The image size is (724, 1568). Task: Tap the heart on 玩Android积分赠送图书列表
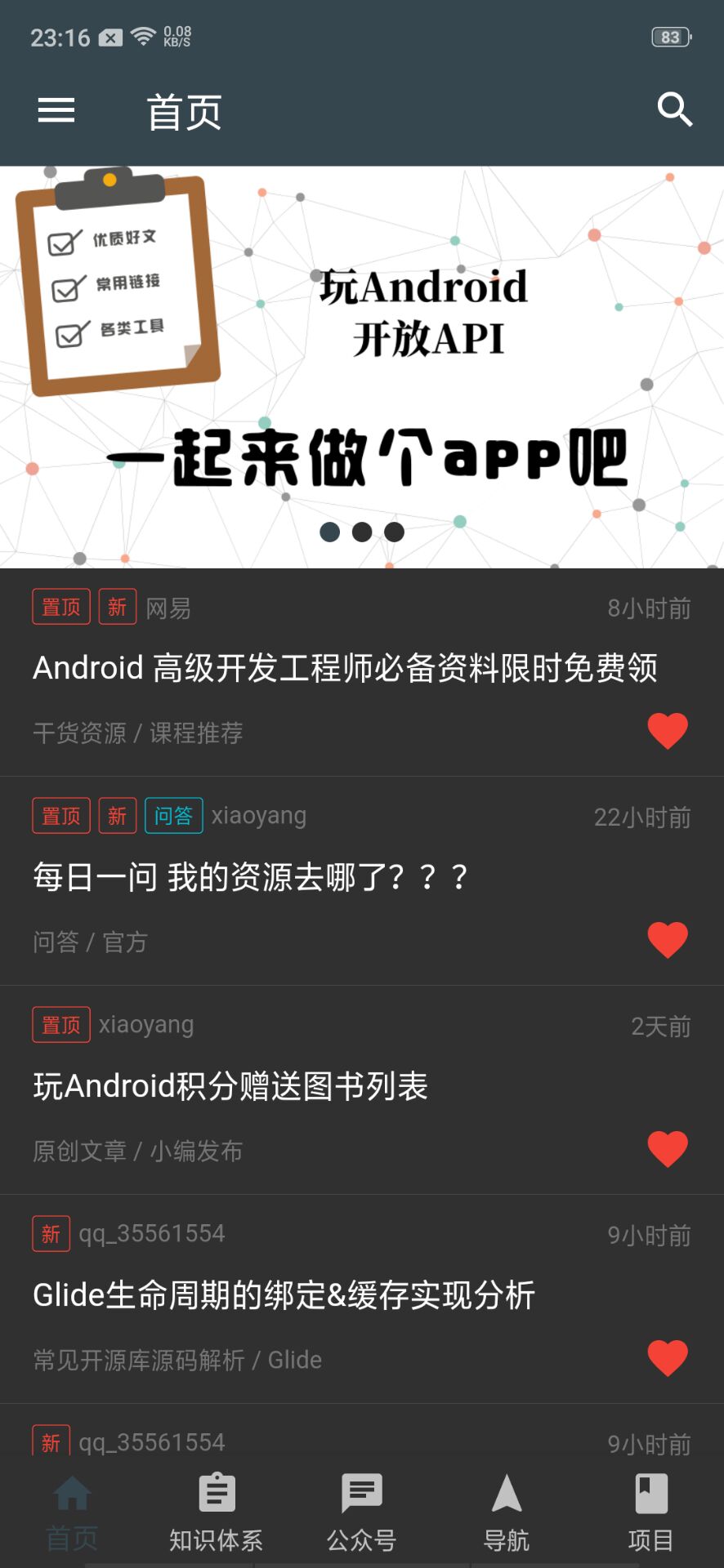pos(668,1149)
